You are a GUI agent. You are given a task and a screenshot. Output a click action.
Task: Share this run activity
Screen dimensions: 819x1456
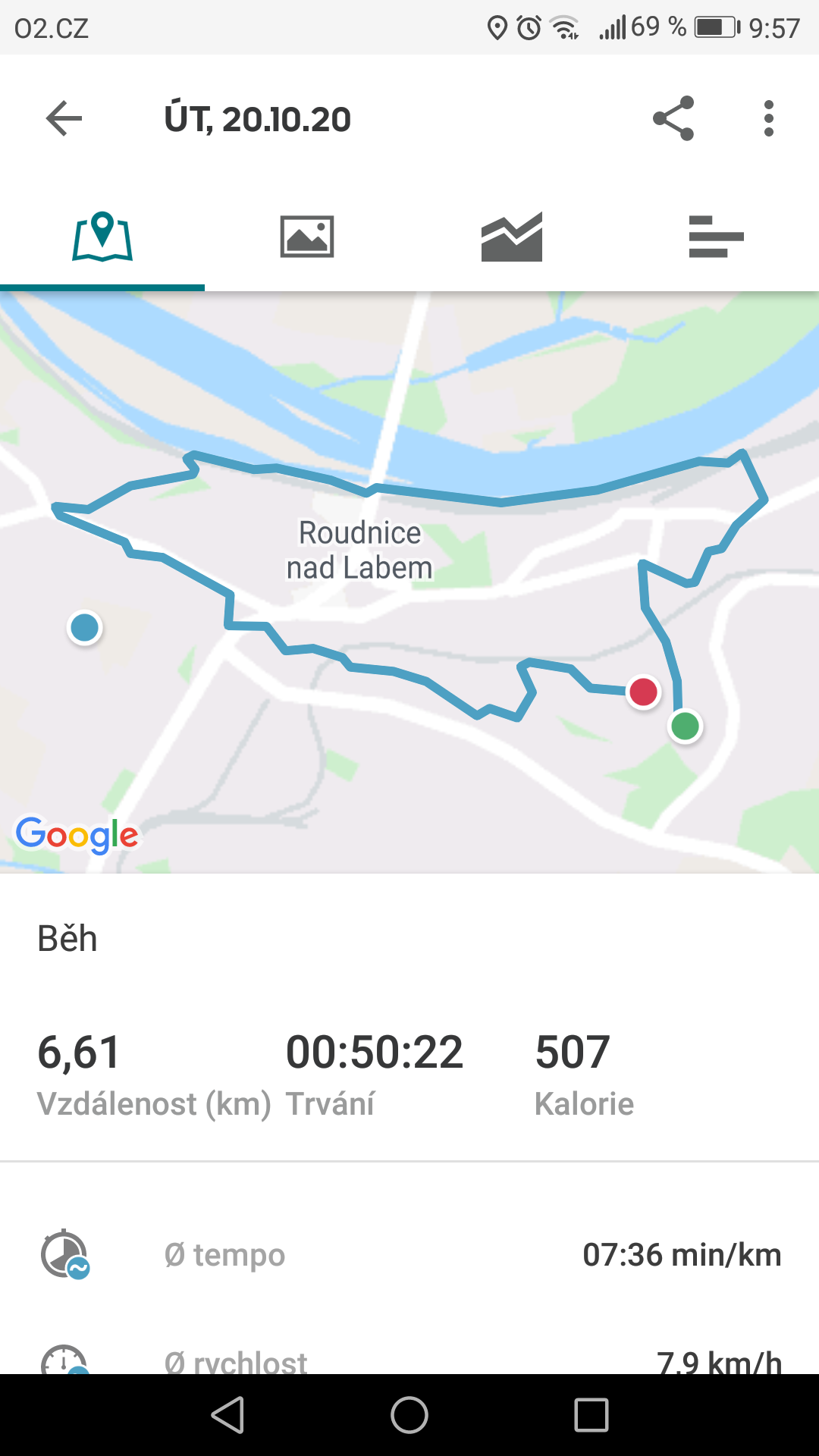coord(673,118)
